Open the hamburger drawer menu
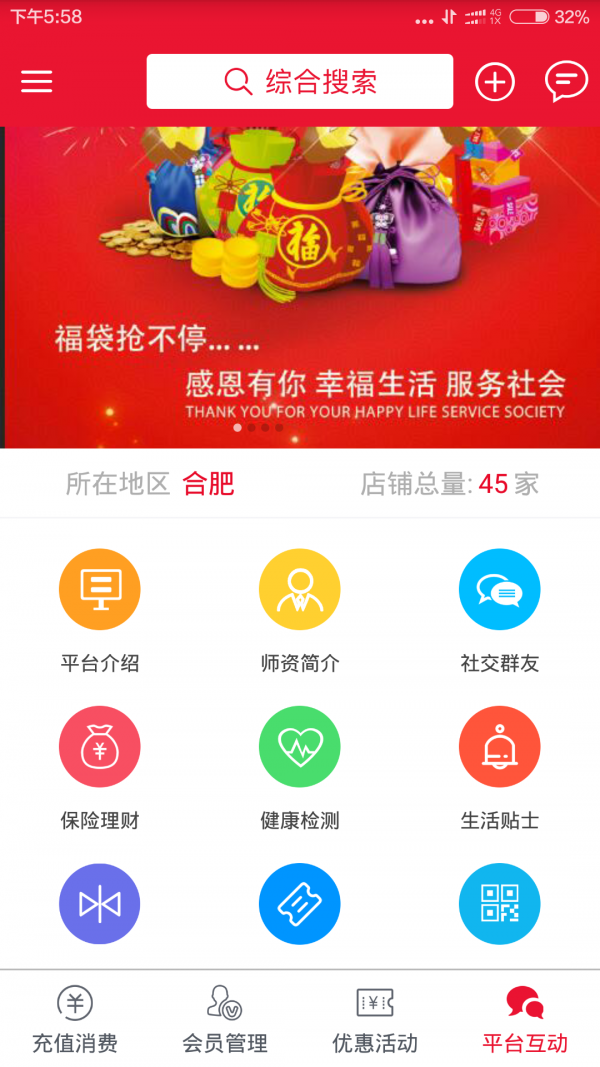The height and width of the screenshot is (1067, 600). tap(37, 82)
